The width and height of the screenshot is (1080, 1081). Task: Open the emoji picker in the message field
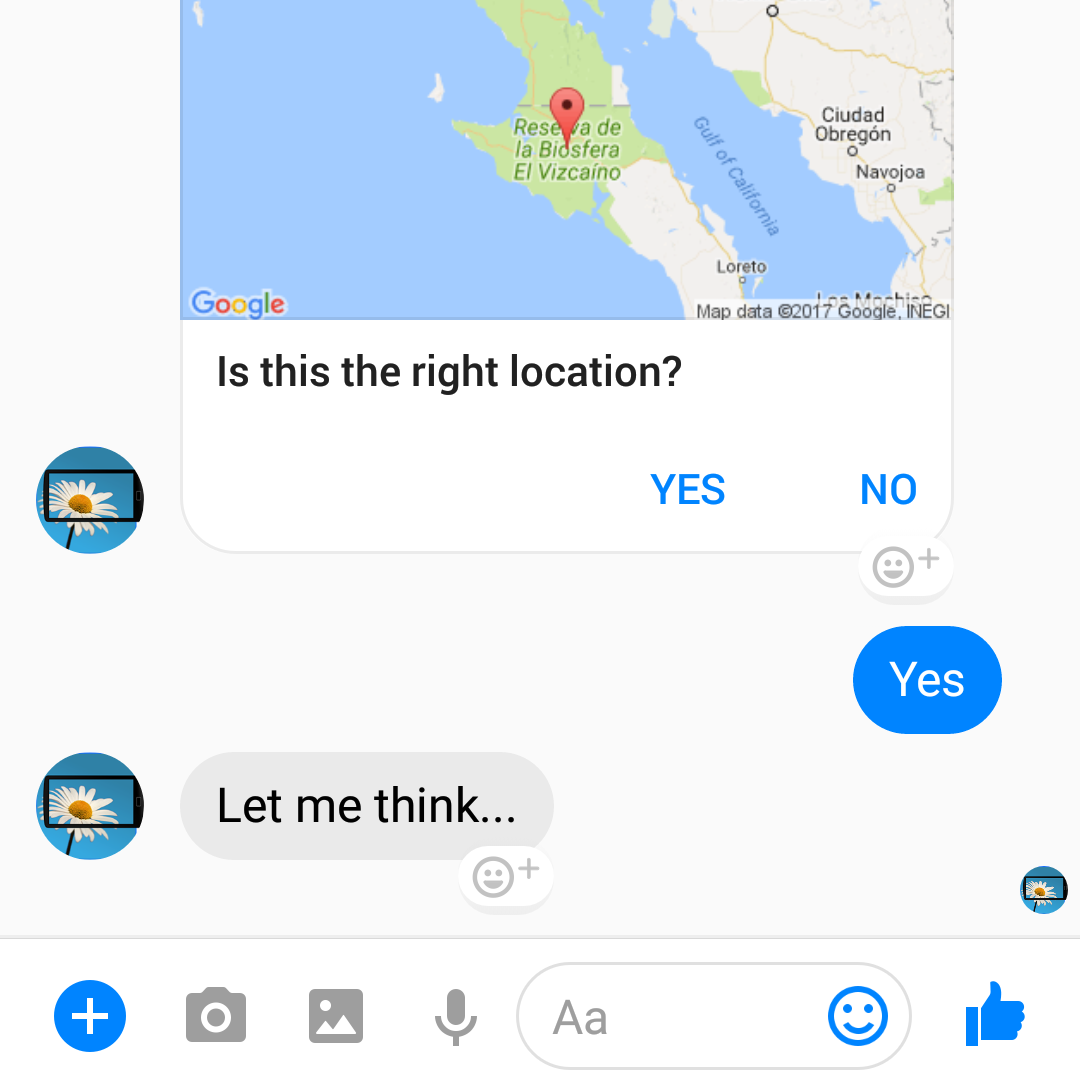[x=858, y=1015]
